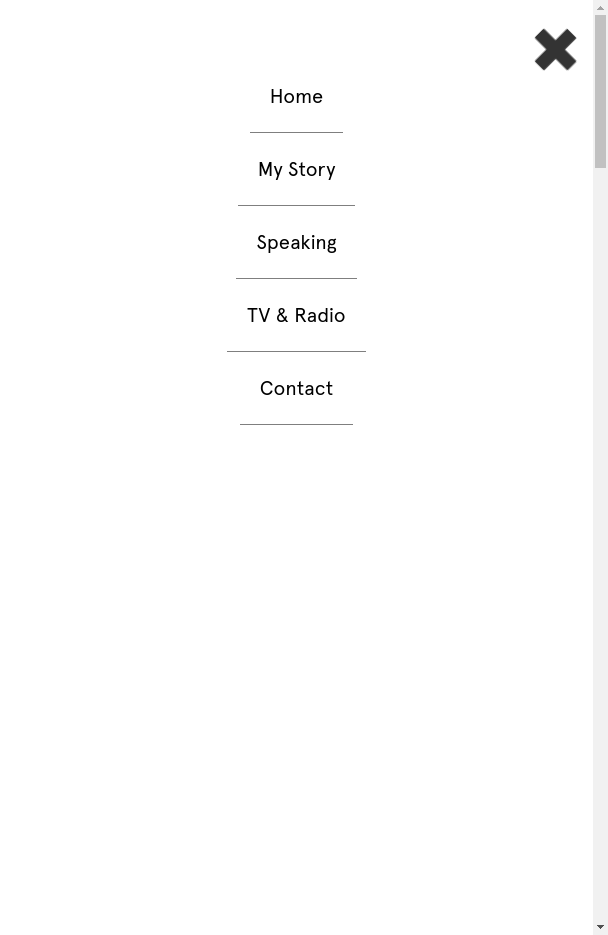The width and height of the screenshot is (608, 935).
Task: Go to the Home page
Action: 296,96
